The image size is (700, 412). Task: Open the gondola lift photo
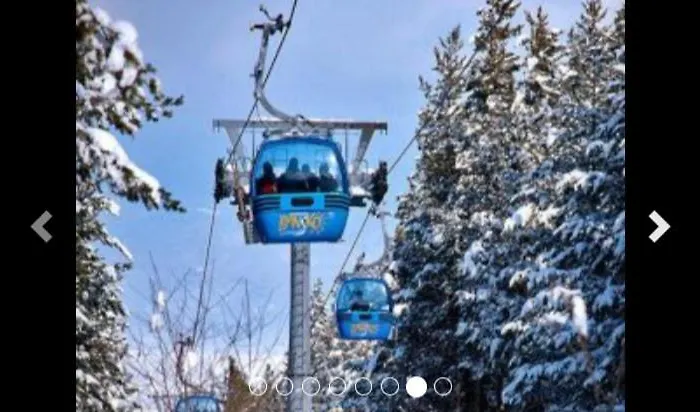click(x=350, y=200)
